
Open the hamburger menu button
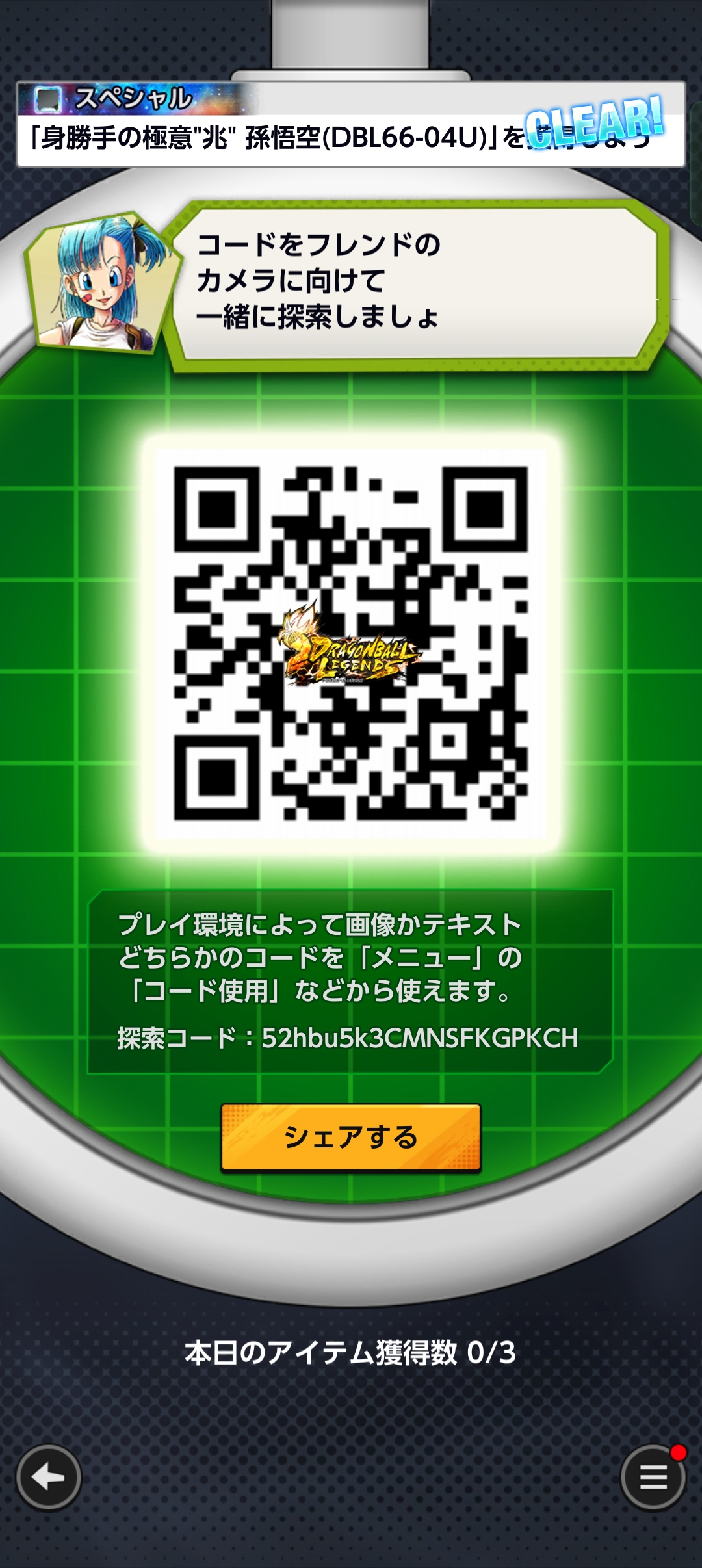(653, 1478)
